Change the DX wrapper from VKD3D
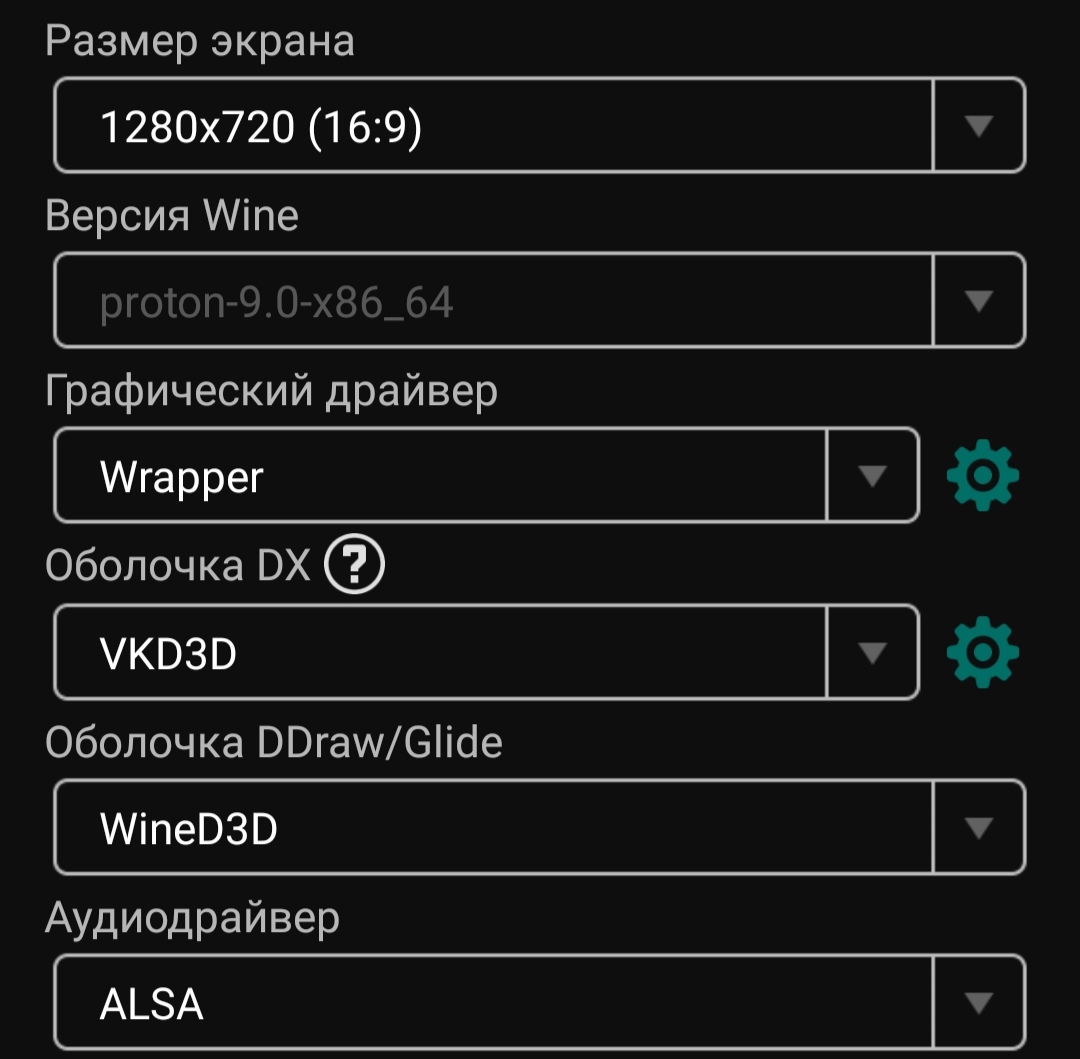Screen dimensions: 1080x1059 point(486,652)
